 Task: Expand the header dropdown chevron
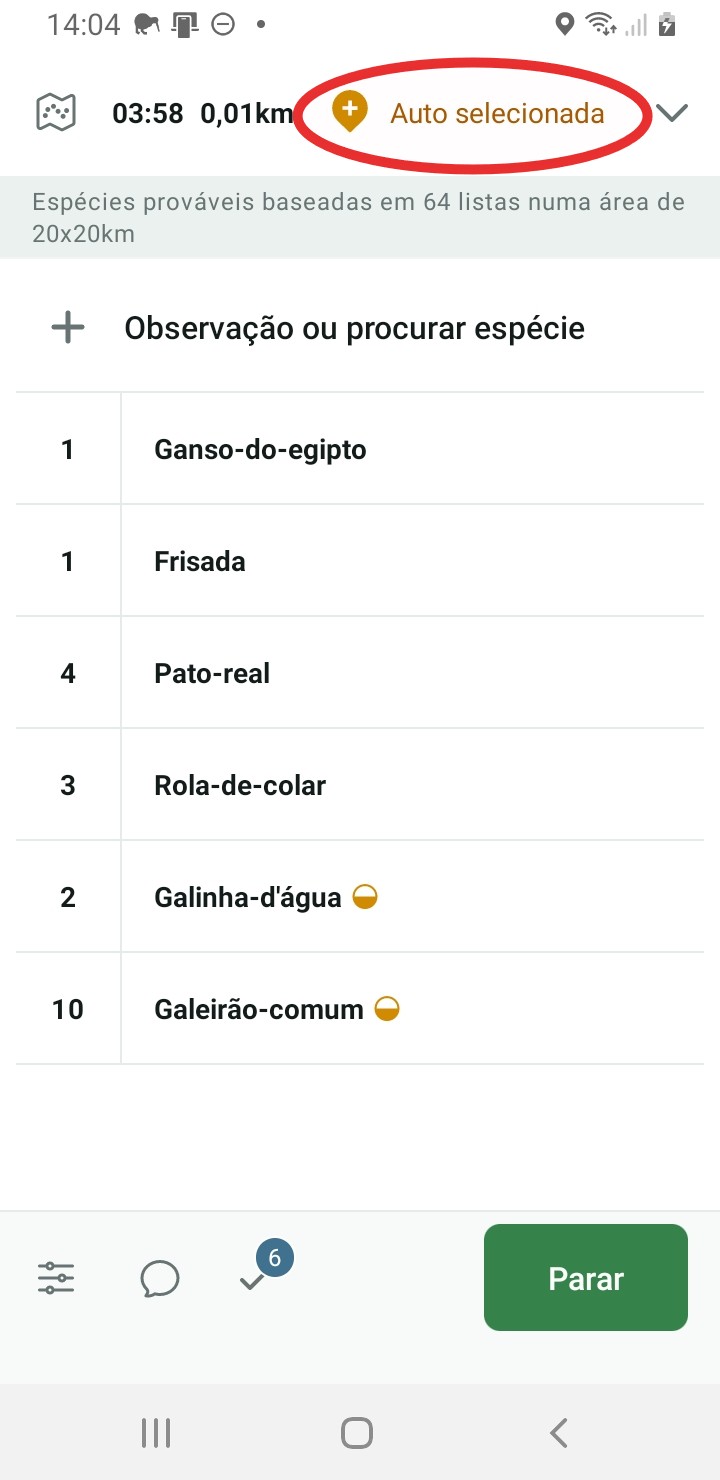click(673, 113)
